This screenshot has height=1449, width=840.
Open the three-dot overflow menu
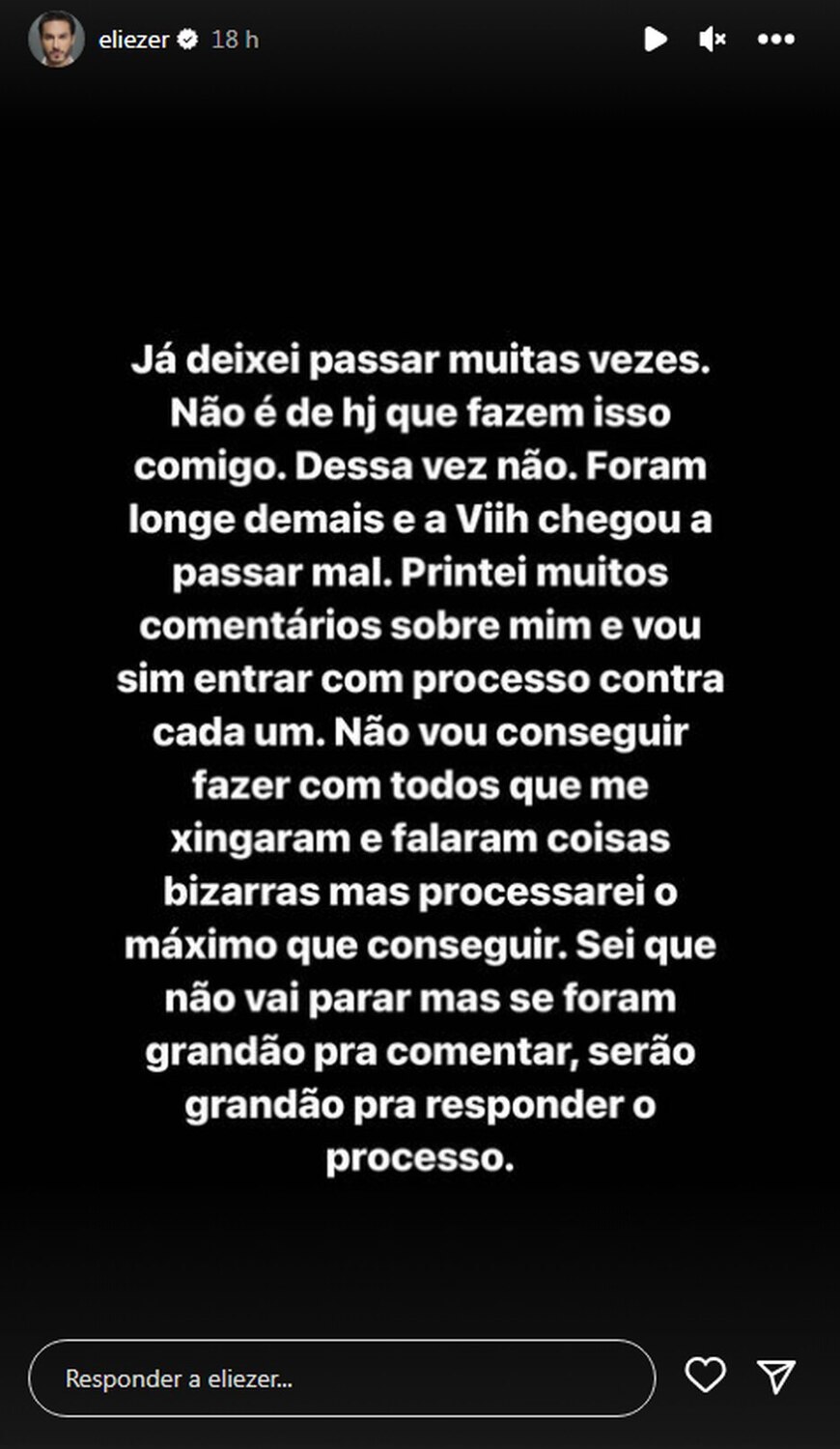point(776,39)
